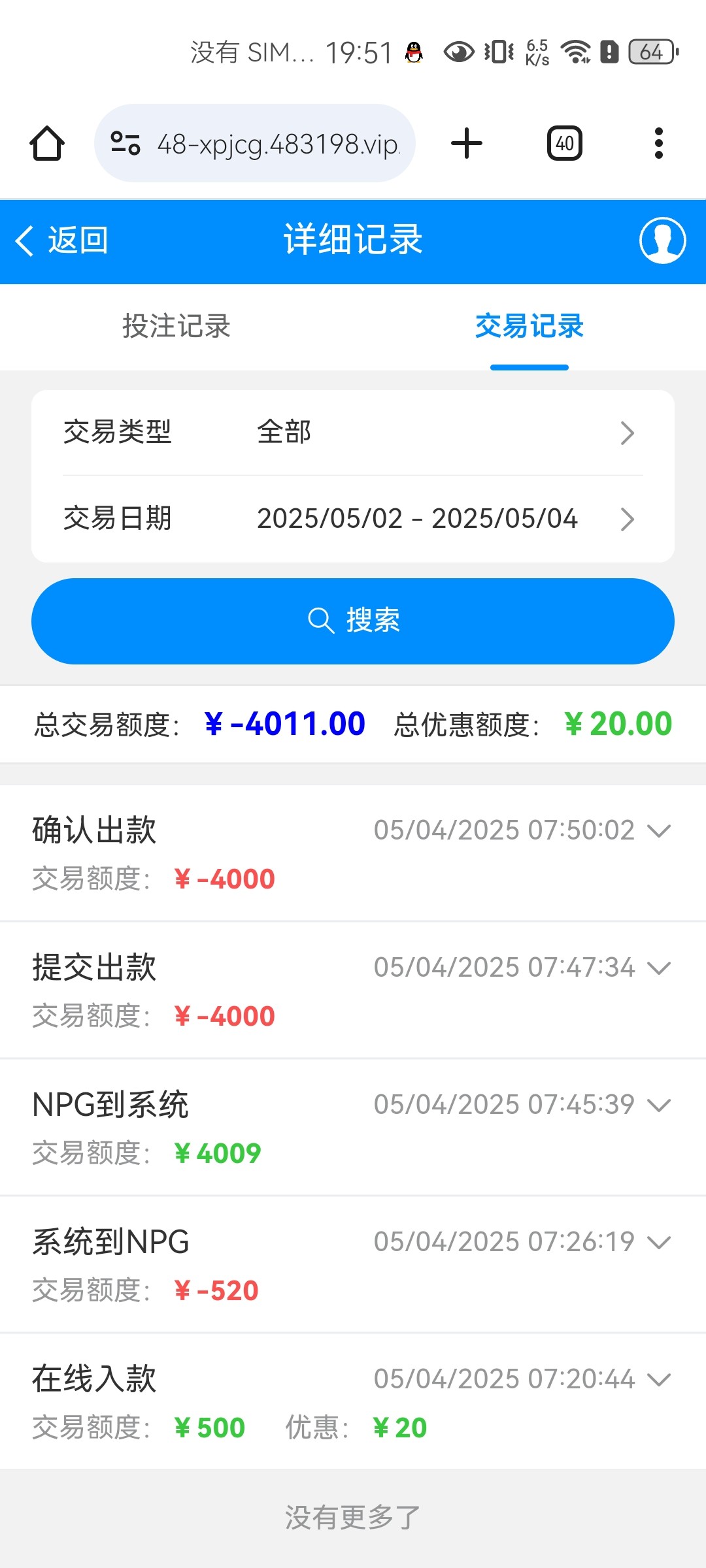This screenshot has height=1568, width=706.
Task: Expand the 在线入款 record
Action: (353, 1401)
